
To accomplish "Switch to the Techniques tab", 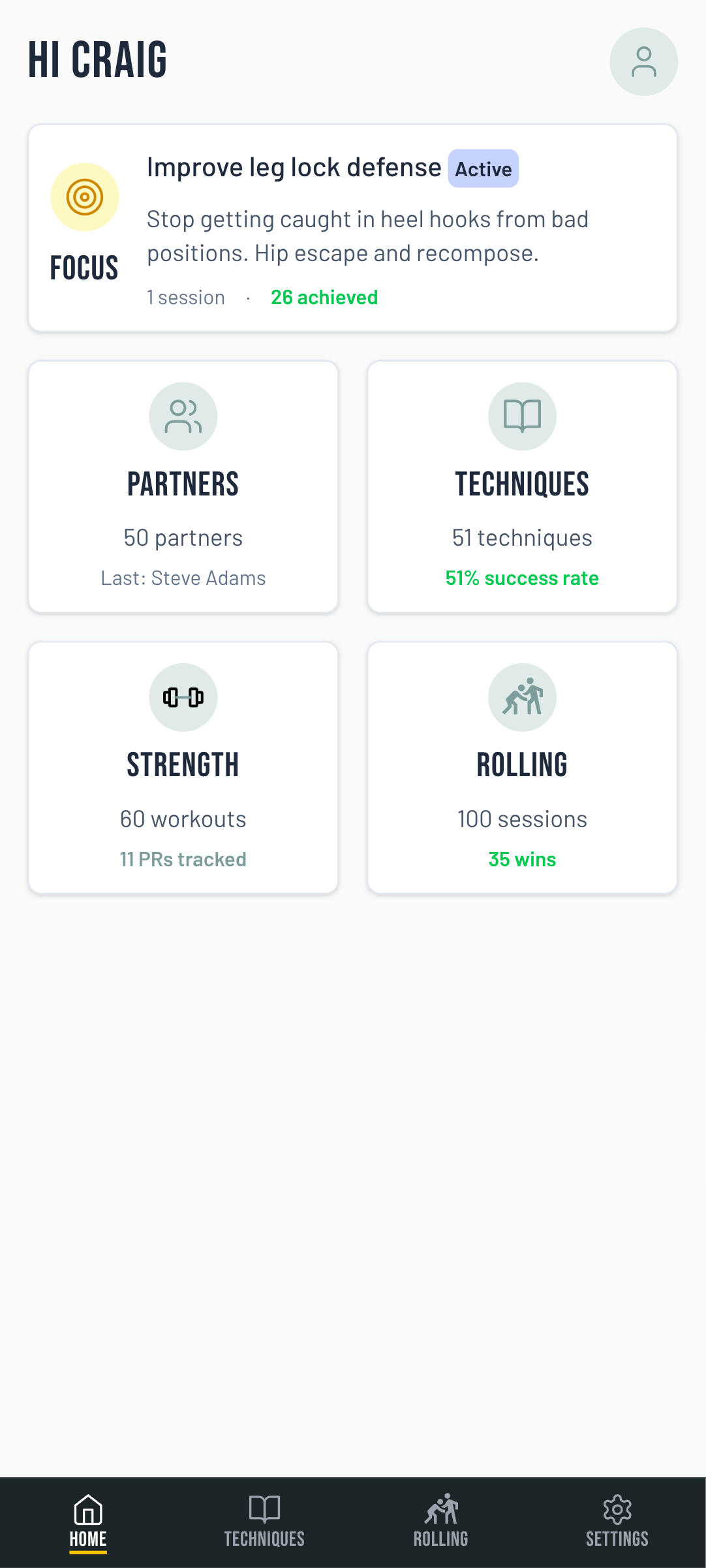I will 264,1522.
